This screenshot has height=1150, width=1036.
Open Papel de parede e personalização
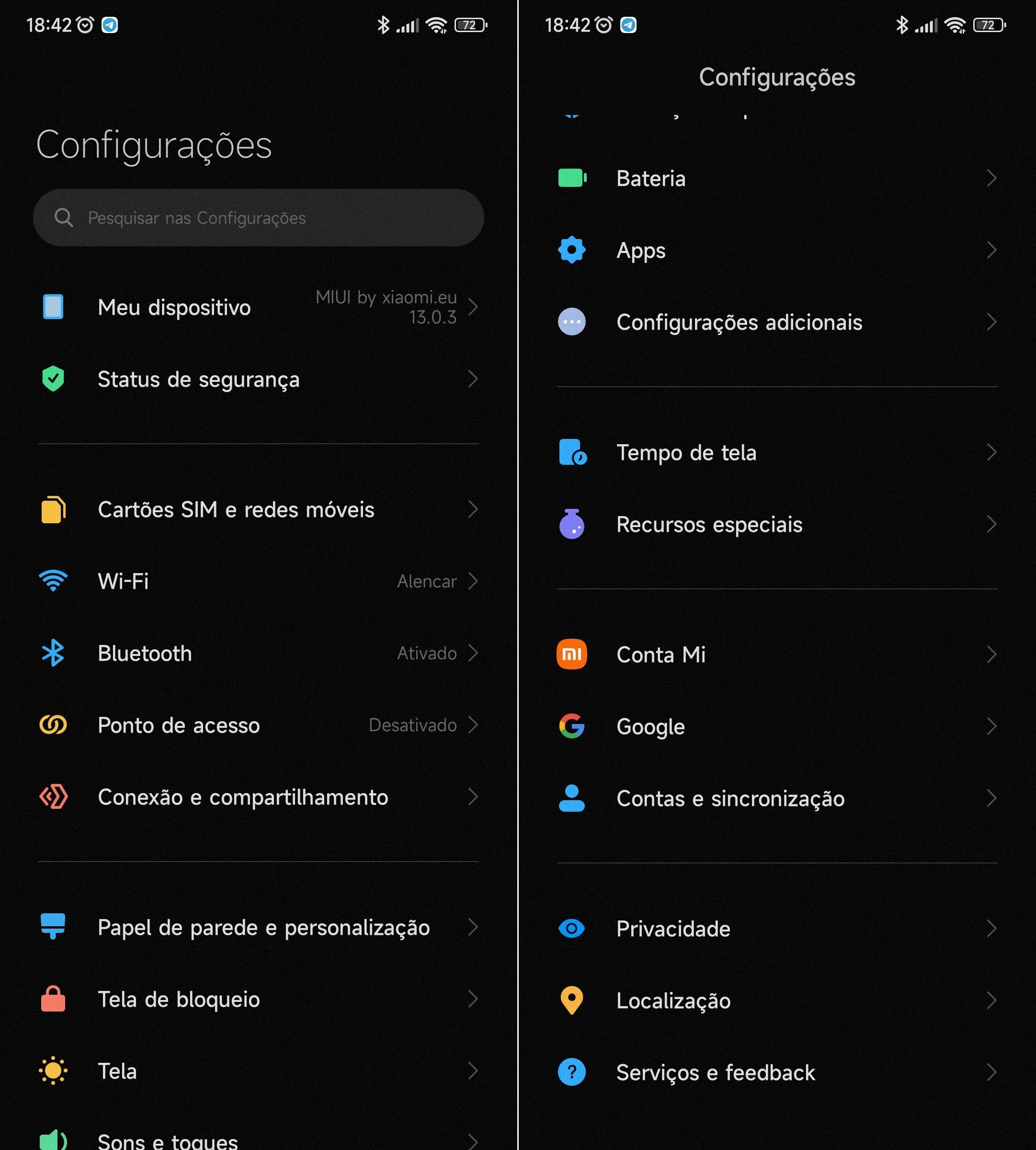point(259,927)
